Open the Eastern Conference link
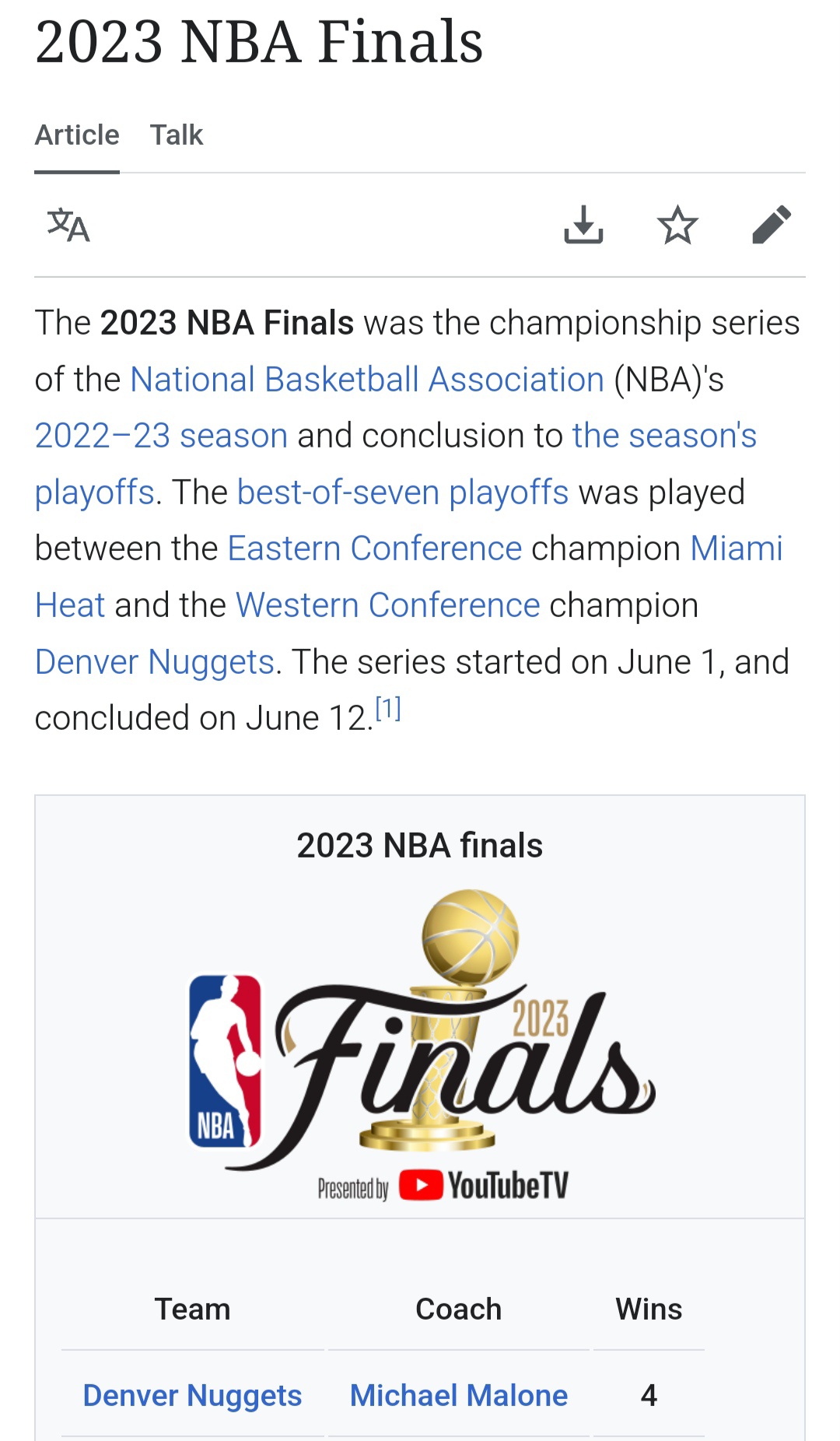 (x=375, y=549)
